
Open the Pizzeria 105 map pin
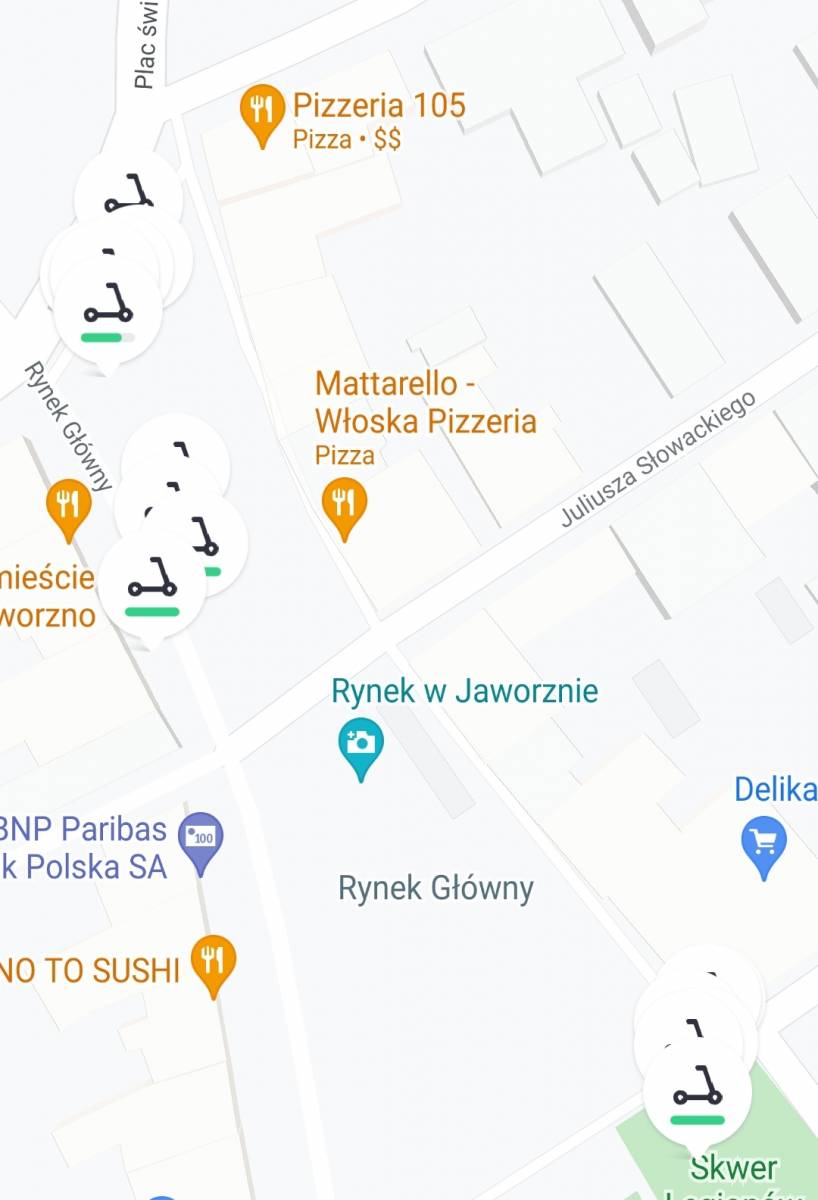262,112
